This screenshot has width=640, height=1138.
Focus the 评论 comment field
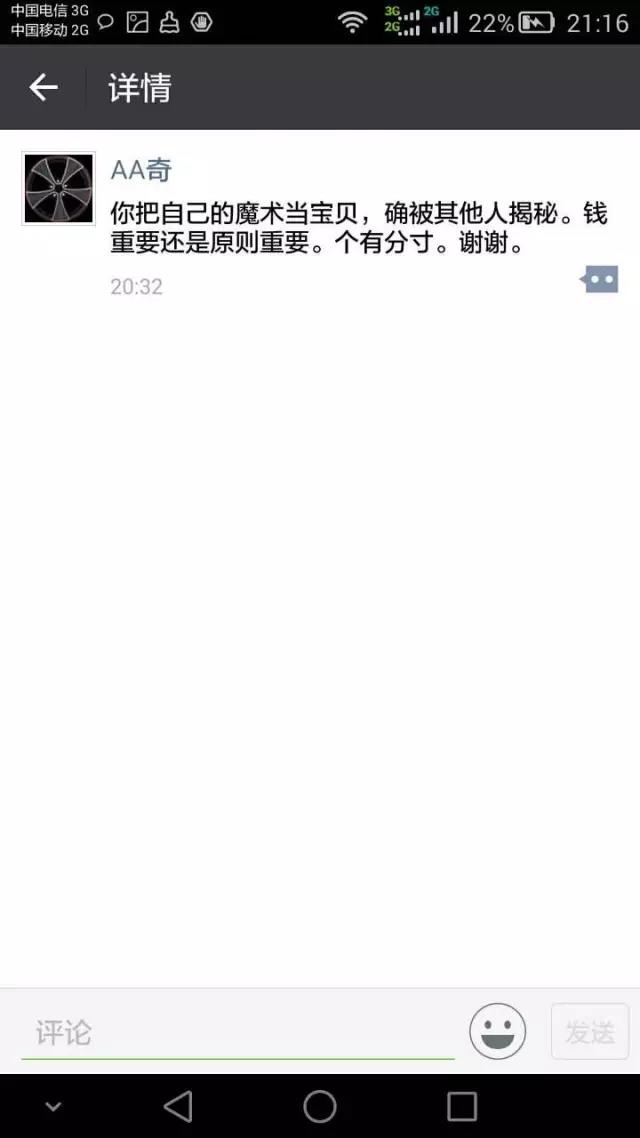[238, 1032]
